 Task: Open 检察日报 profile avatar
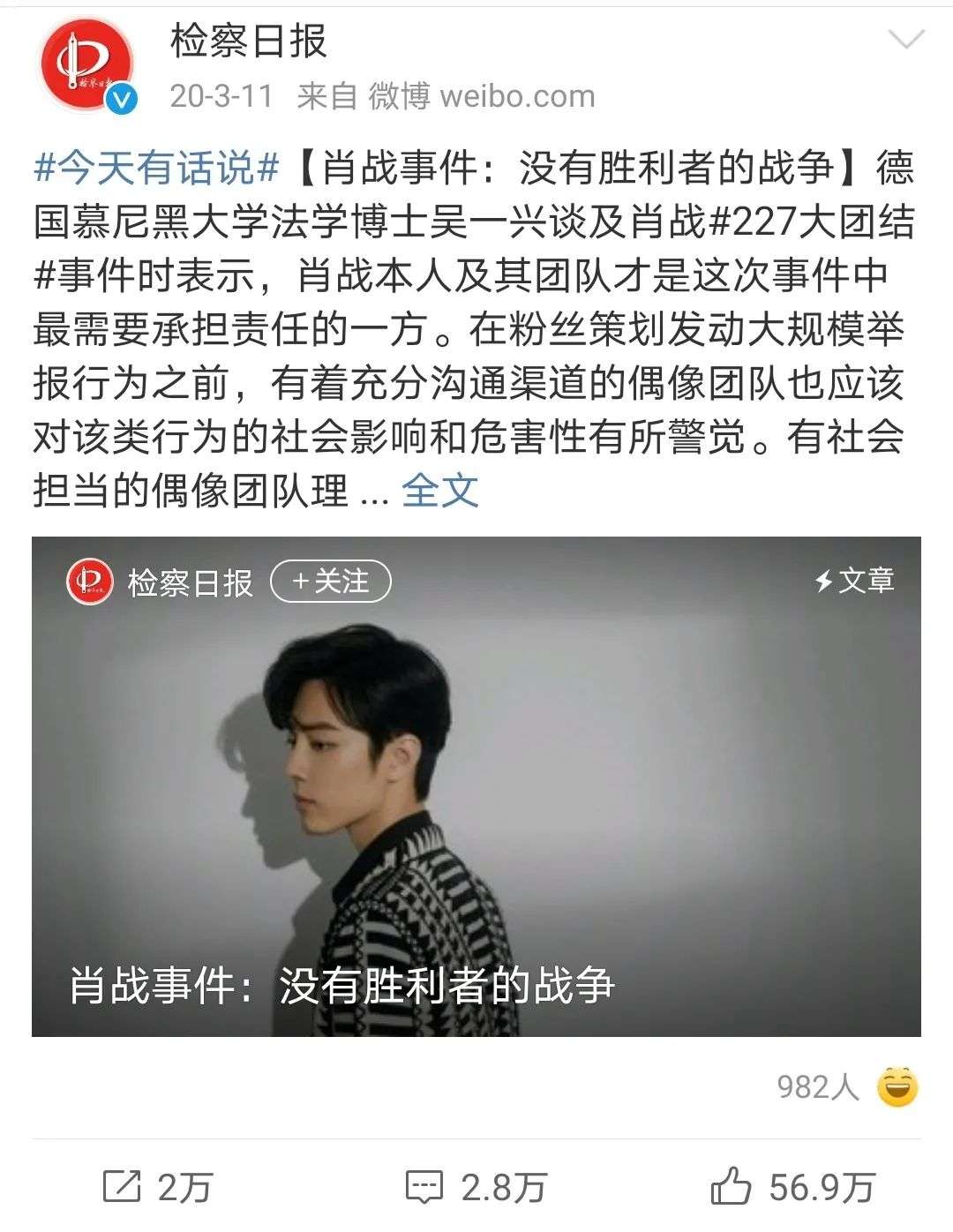click(86, 67)
